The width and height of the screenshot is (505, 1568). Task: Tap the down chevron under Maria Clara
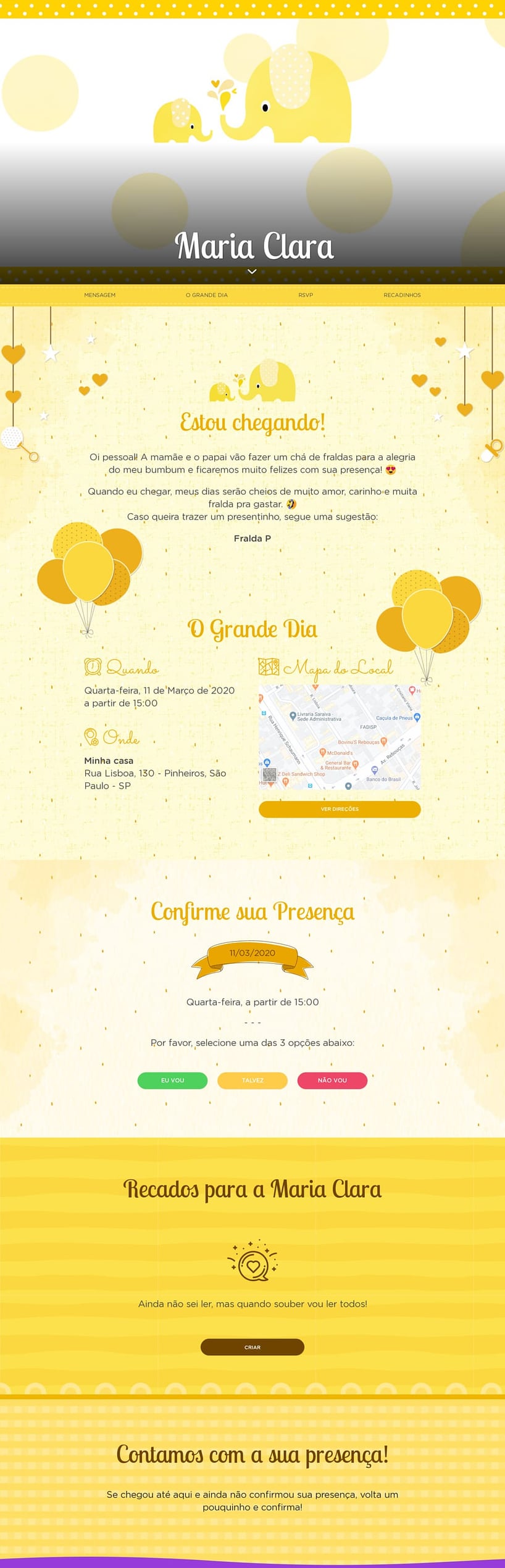click(x=252, y=272)
